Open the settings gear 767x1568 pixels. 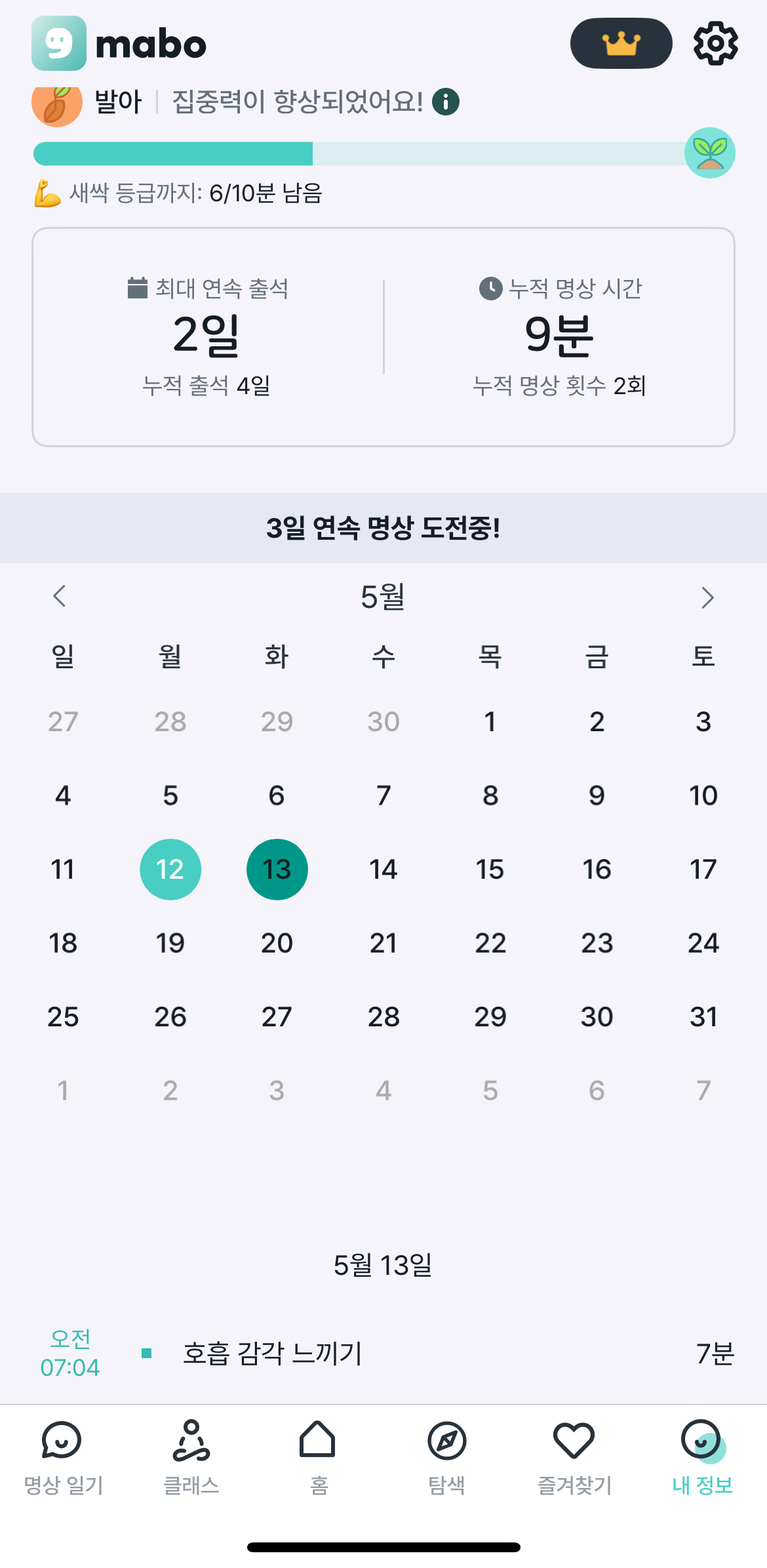click(715, 44)
